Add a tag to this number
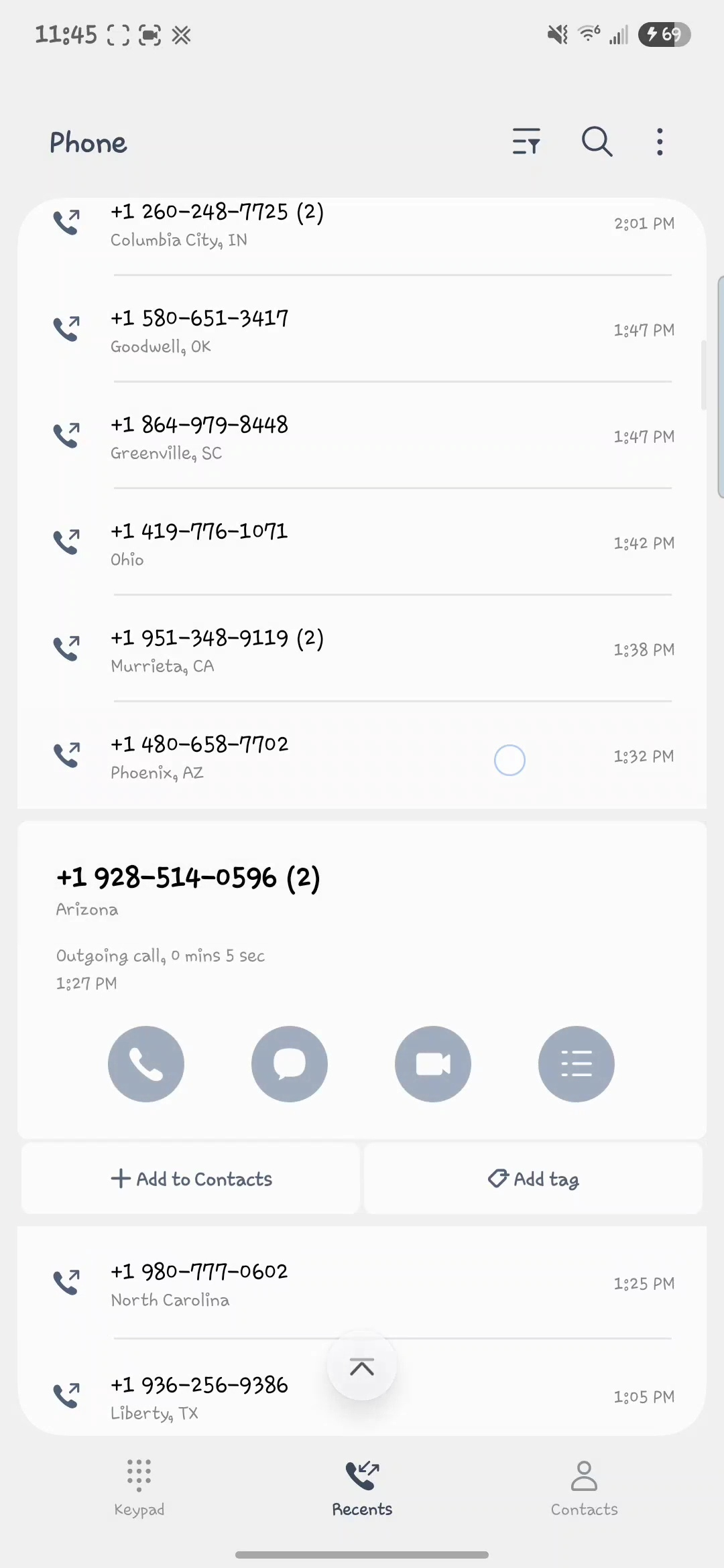The width and height of the screenshot is (724, 1568). [x=534, y=1179]
